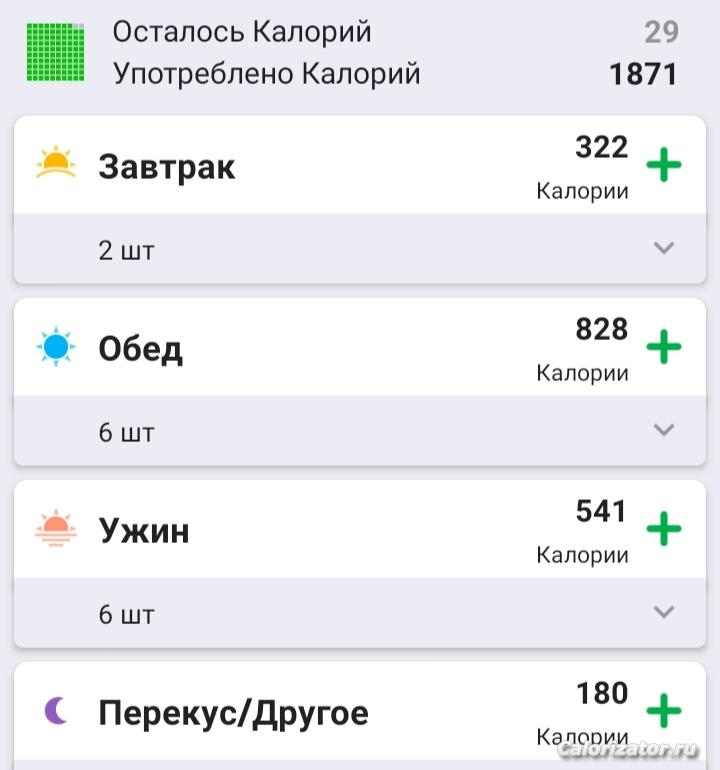This screenshot has width=720, height=770.
Task: Add food to Перекус/Другое with the plus
Action: point(663,711)
